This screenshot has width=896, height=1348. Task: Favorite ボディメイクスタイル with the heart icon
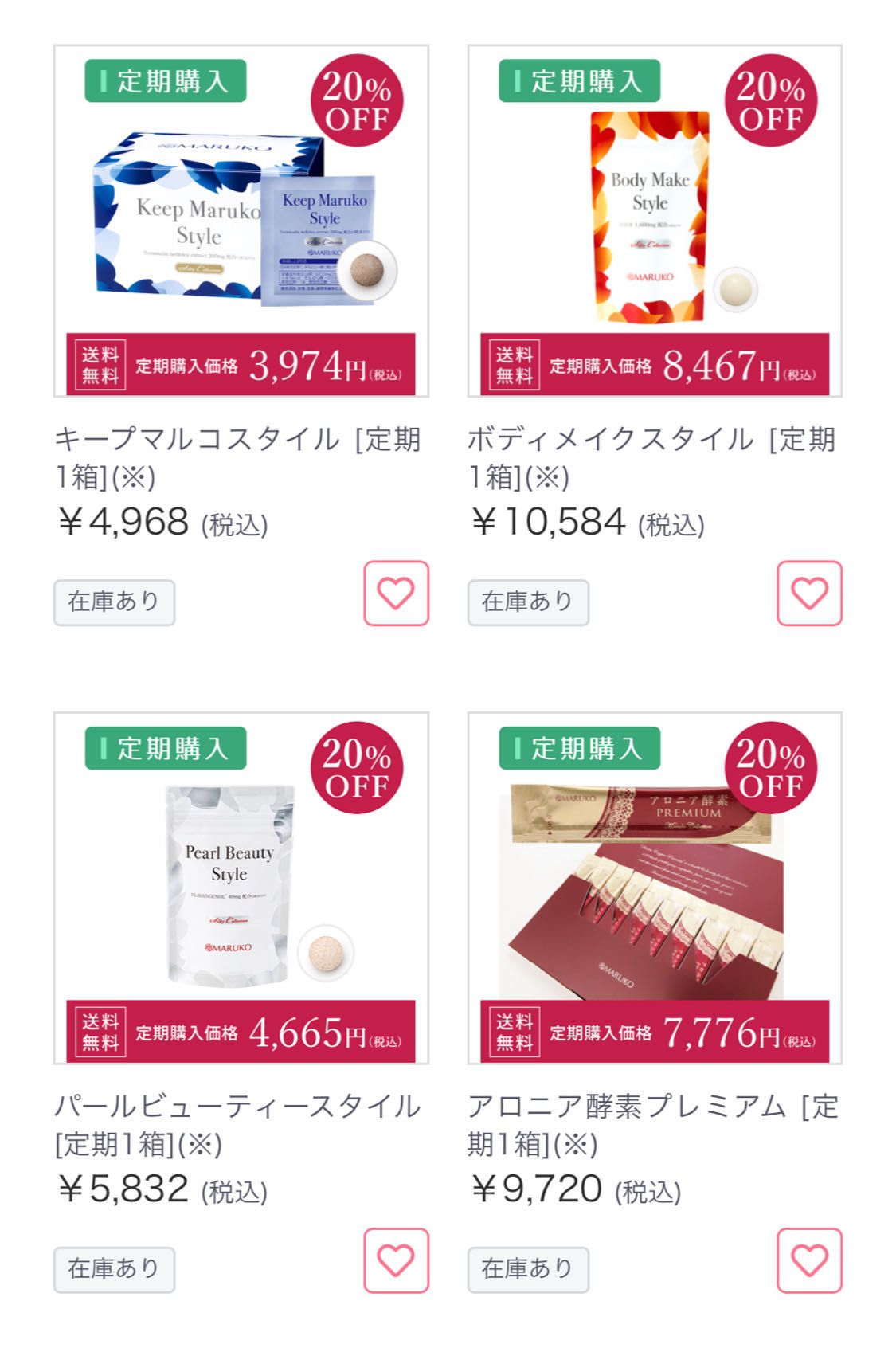809,594
